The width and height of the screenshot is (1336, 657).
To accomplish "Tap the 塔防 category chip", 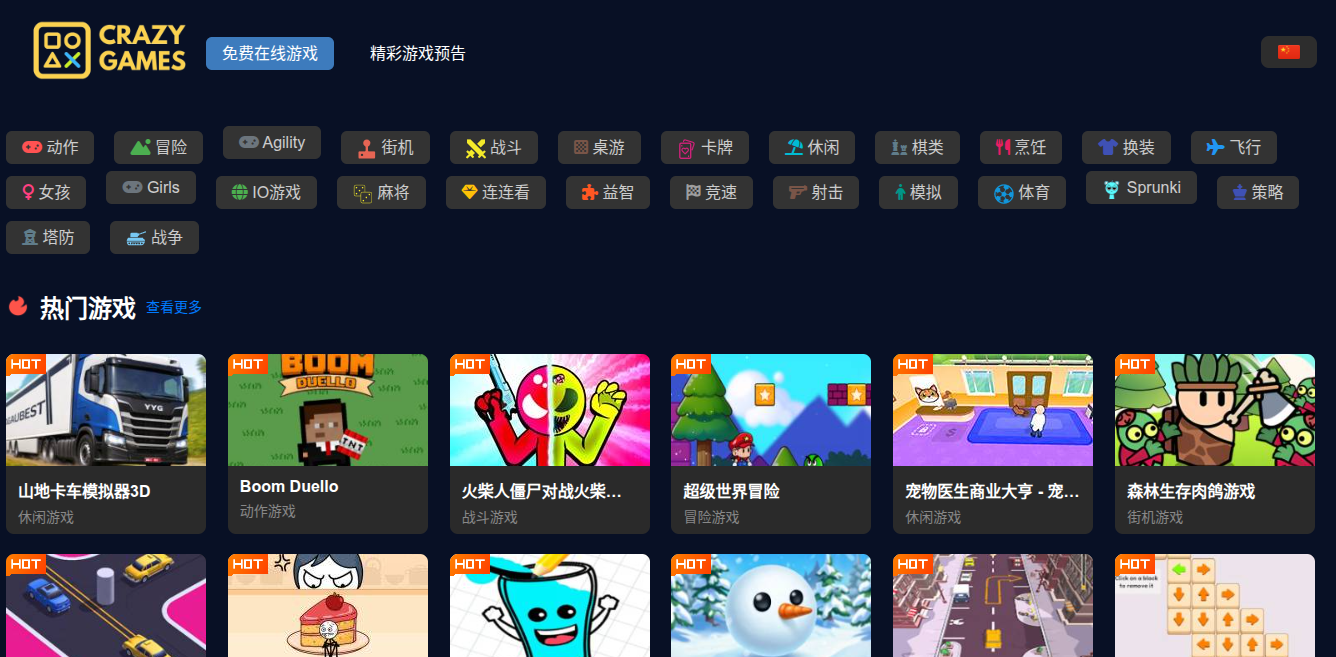I will (x=47, y=237).
